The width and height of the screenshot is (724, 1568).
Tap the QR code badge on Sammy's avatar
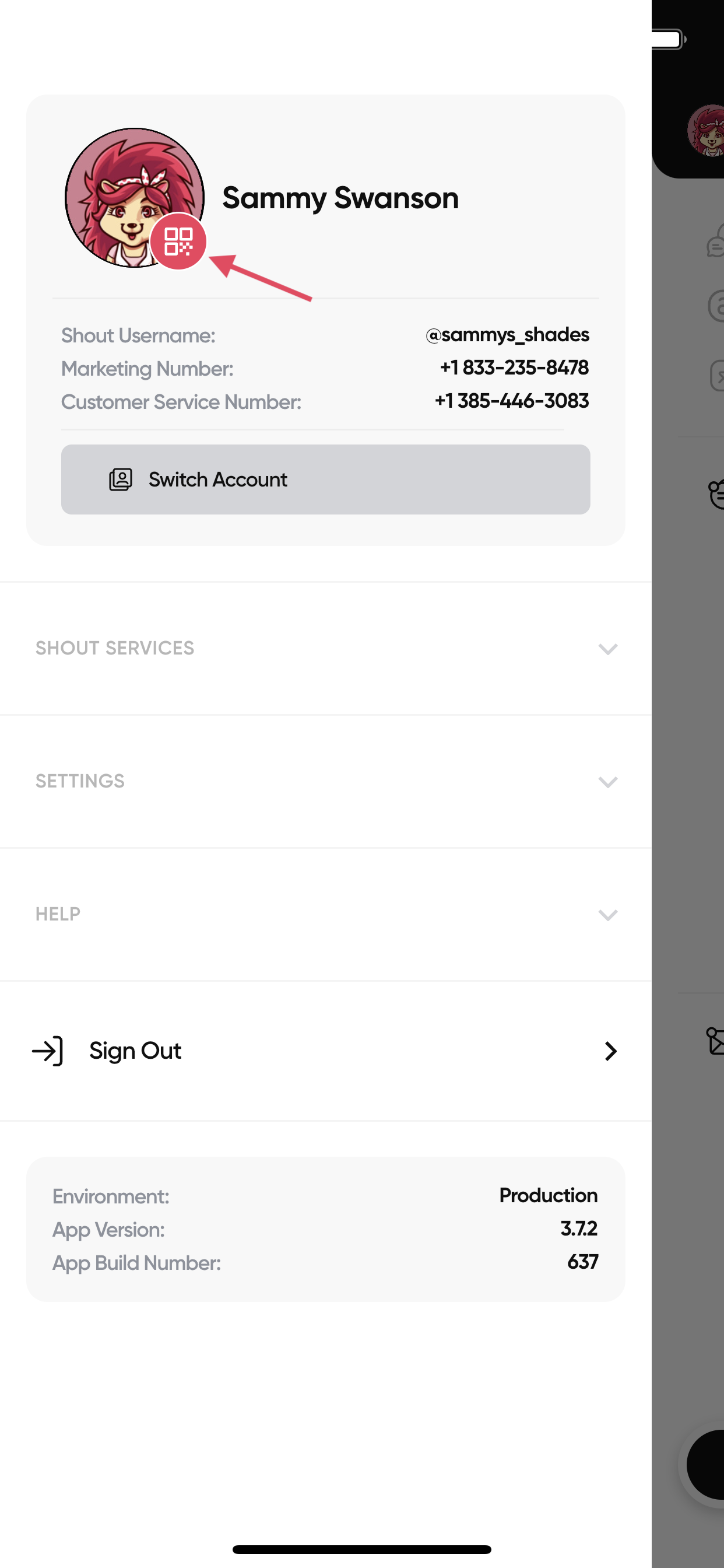pyautogui.click(x=180, y=241)
